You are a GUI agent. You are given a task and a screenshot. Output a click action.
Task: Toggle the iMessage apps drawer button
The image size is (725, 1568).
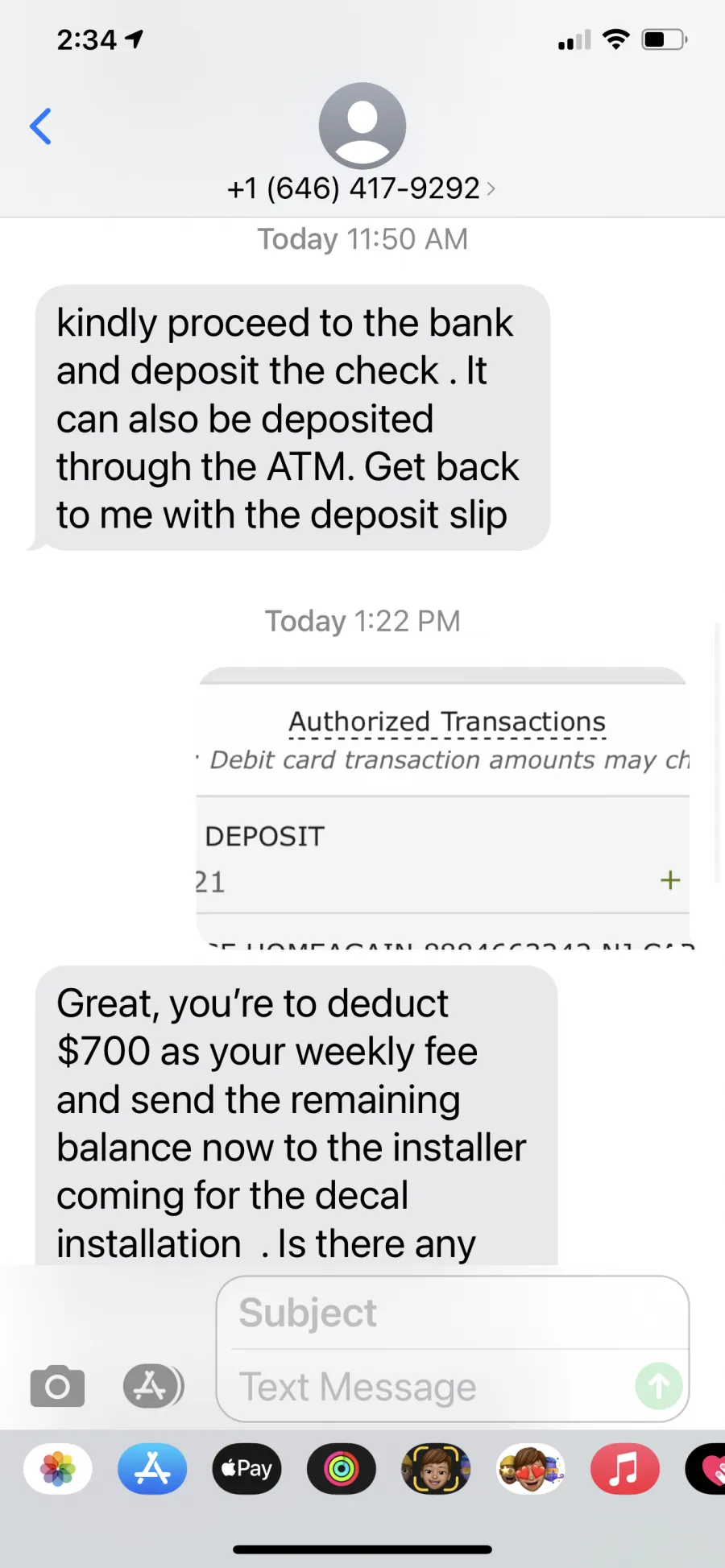pos(153,1386)
